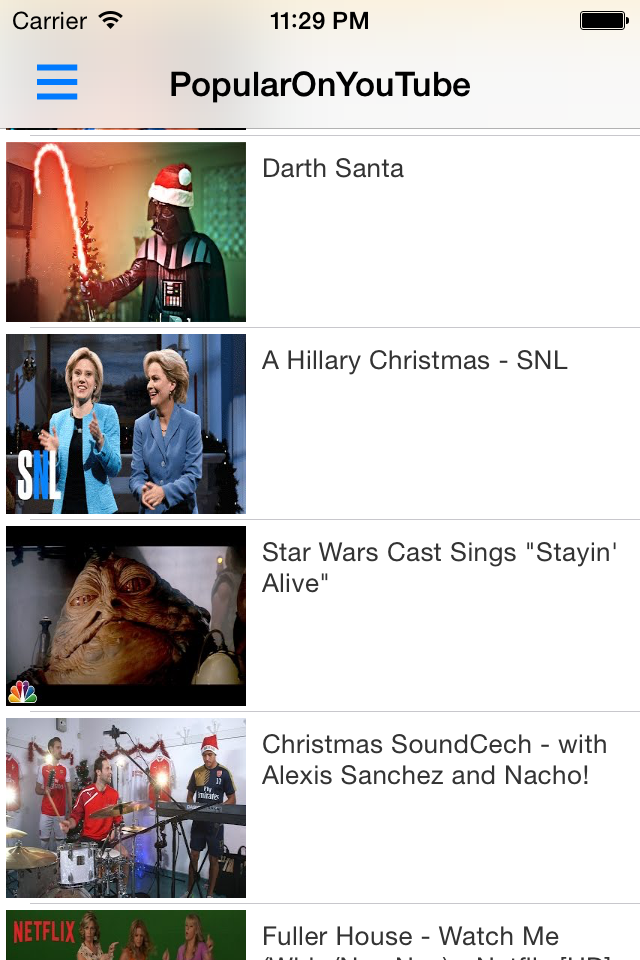The image size is (640, 960).
Task: Play A Hillary Christmas - SNL
Action: 414,360
